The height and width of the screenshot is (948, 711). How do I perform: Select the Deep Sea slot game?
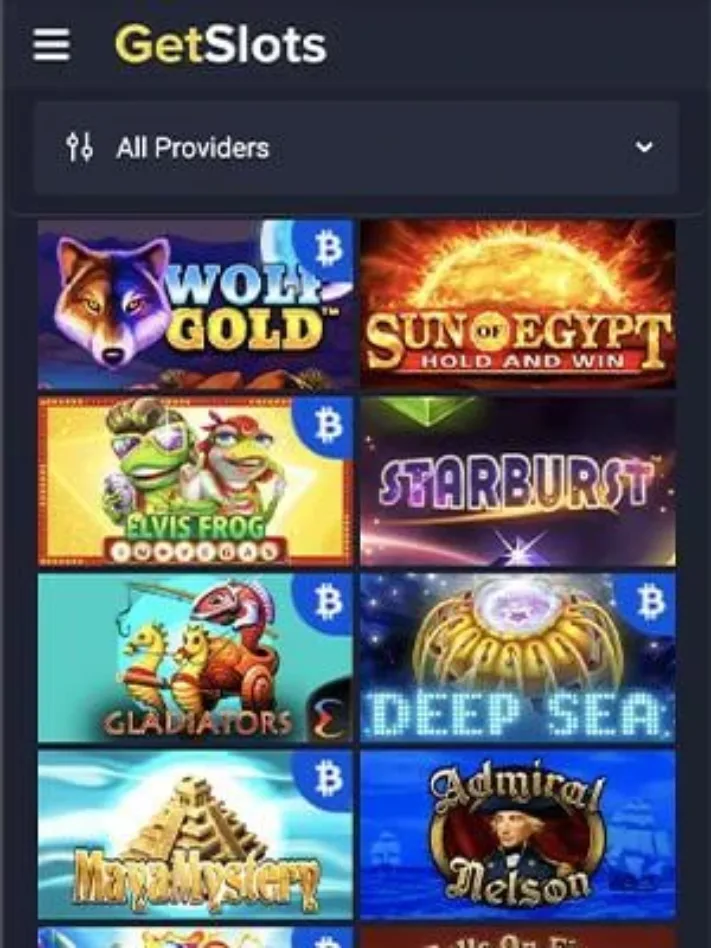pyautogui.click(x=517, y=658)
